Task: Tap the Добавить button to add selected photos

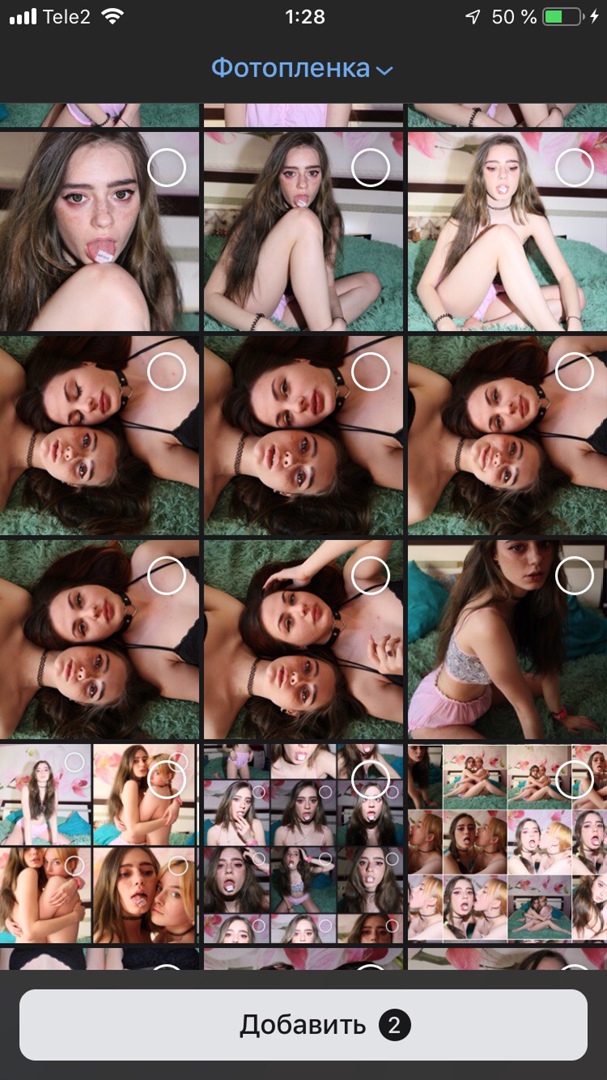Action: pyautogui.click(x=303, y=1024)
